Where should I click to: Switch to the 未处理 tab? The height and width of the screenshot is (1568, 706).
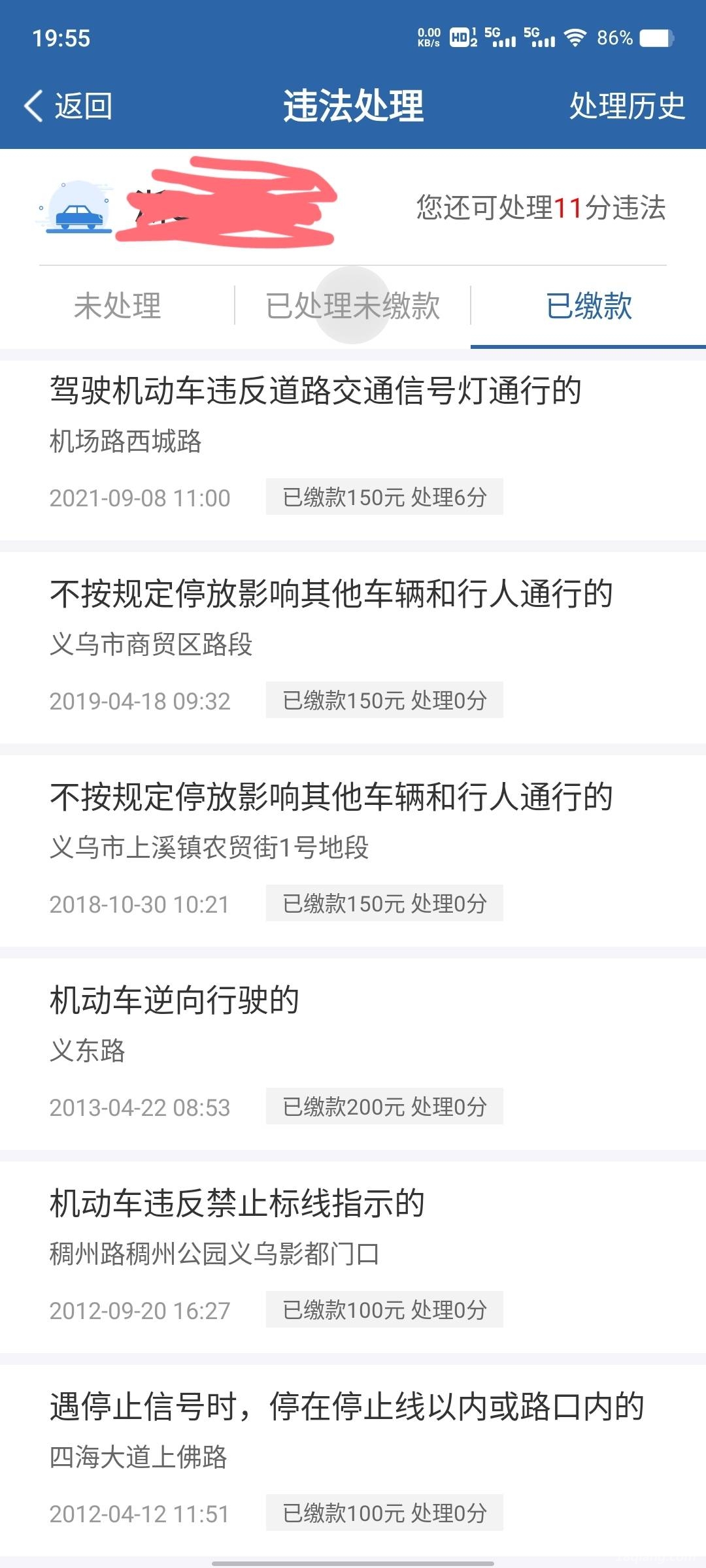coord(118,306)
